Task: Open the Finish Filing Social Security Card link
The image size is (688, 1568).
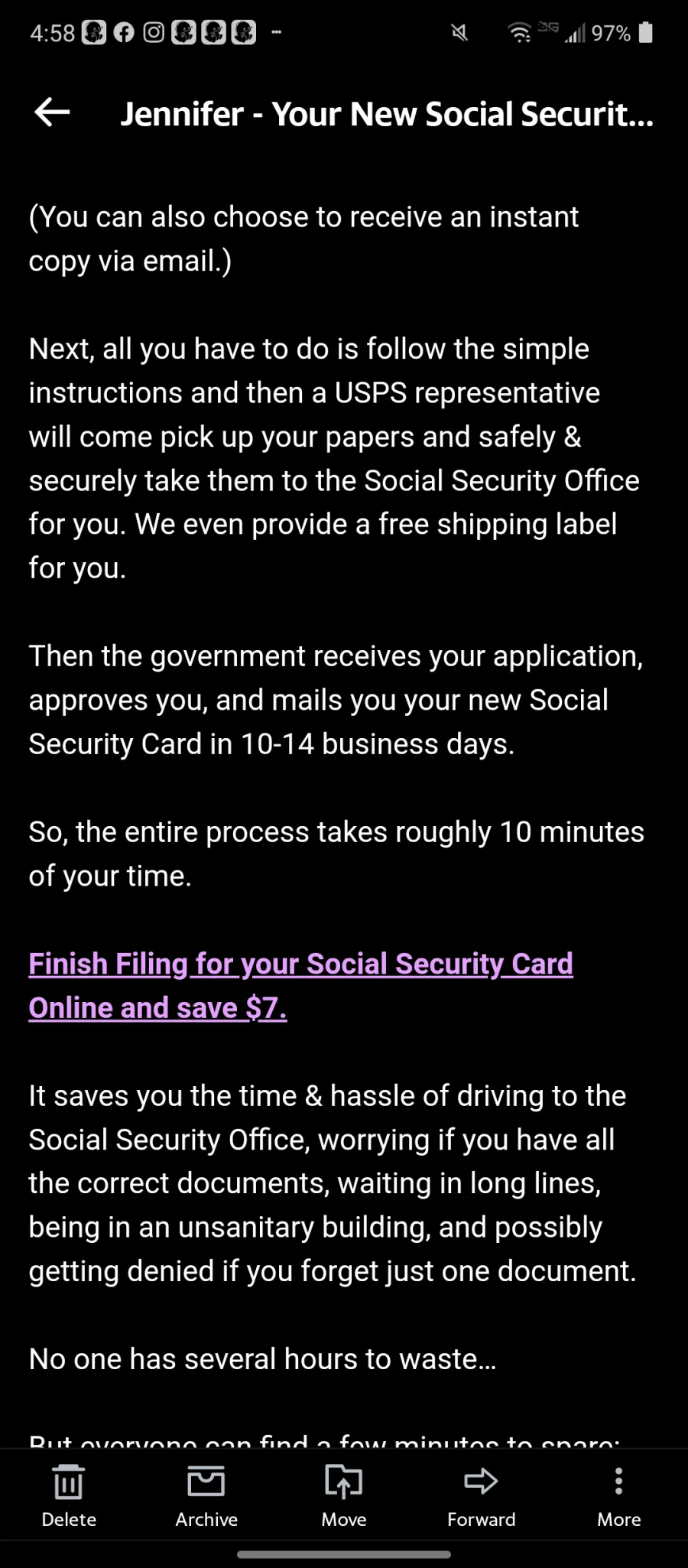Action: coord(300,985)
